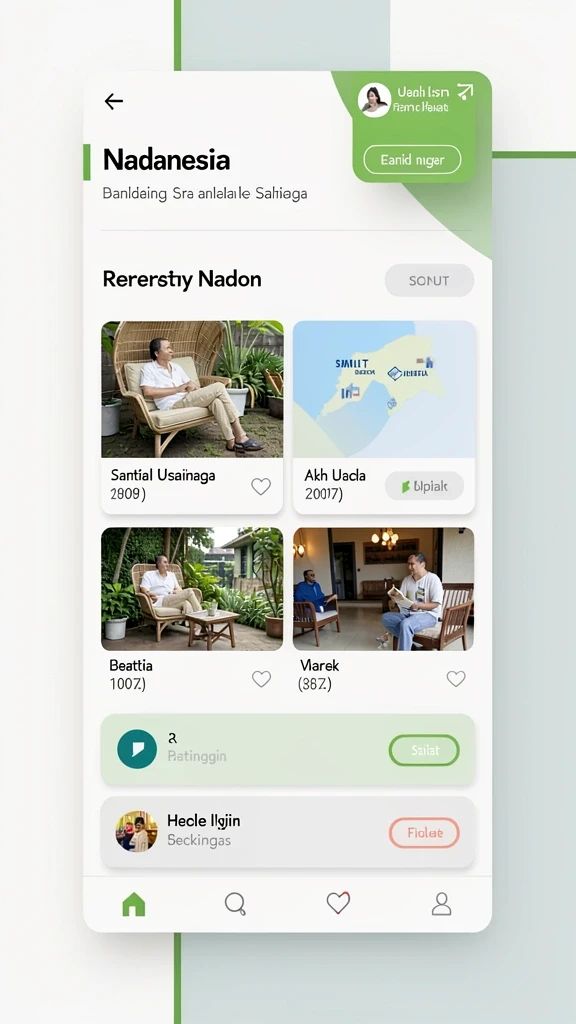Image resolution: width=576 pixels, height=1024 pixels.
Task: Tap the Eanid niger button
Action: pyautogui.click(x=412, y=159)
